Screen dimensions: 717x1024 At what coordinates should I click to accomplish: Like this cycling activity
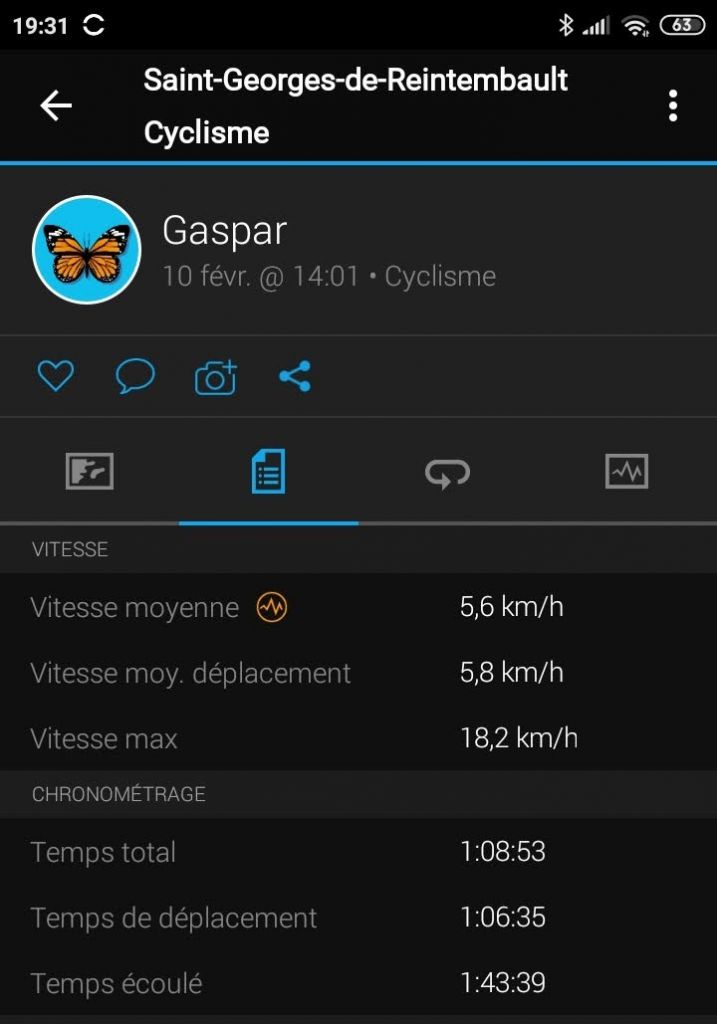tap(56, 376)
